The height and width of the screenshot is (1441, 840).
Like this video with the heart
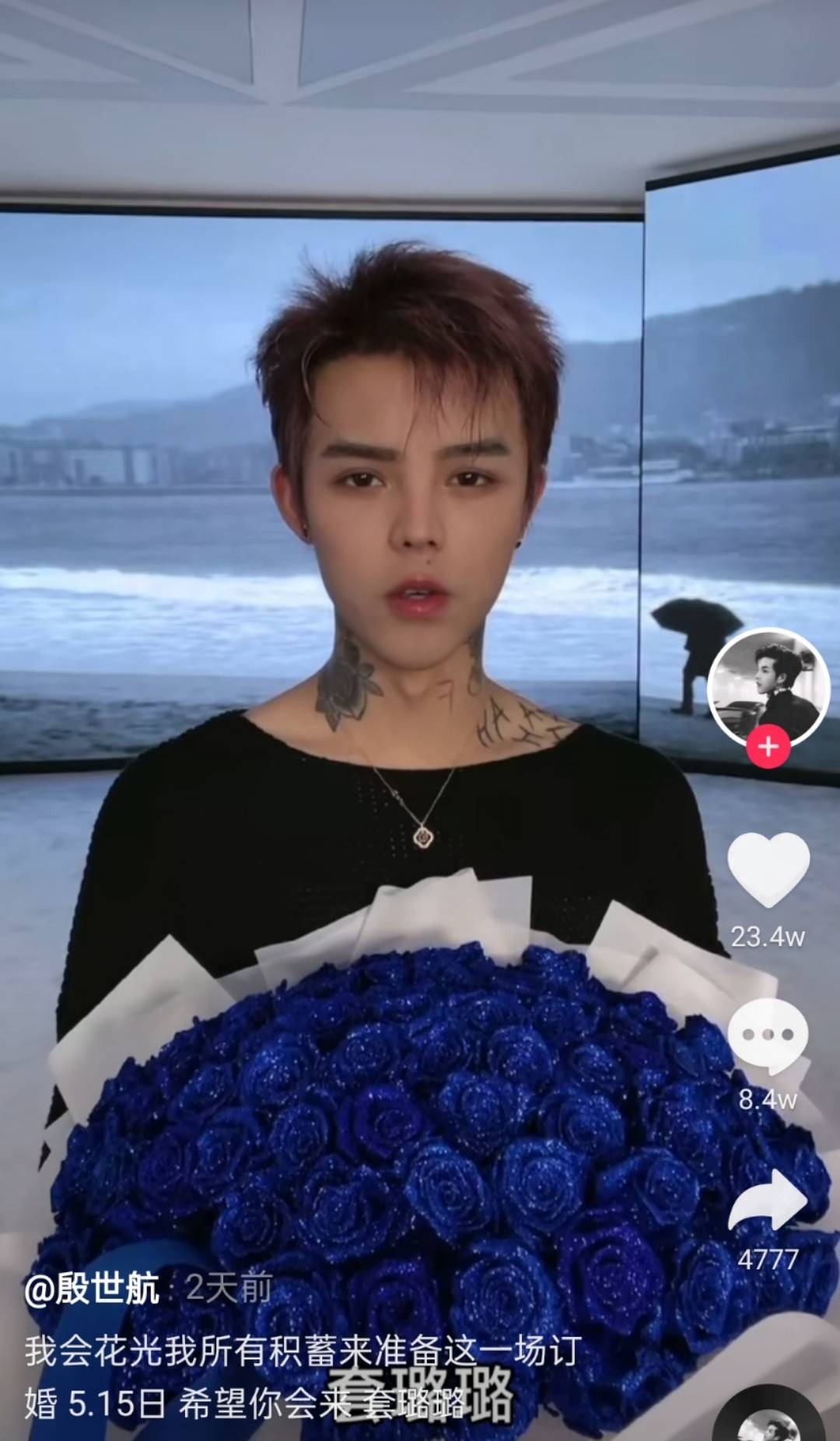(768, 869)
